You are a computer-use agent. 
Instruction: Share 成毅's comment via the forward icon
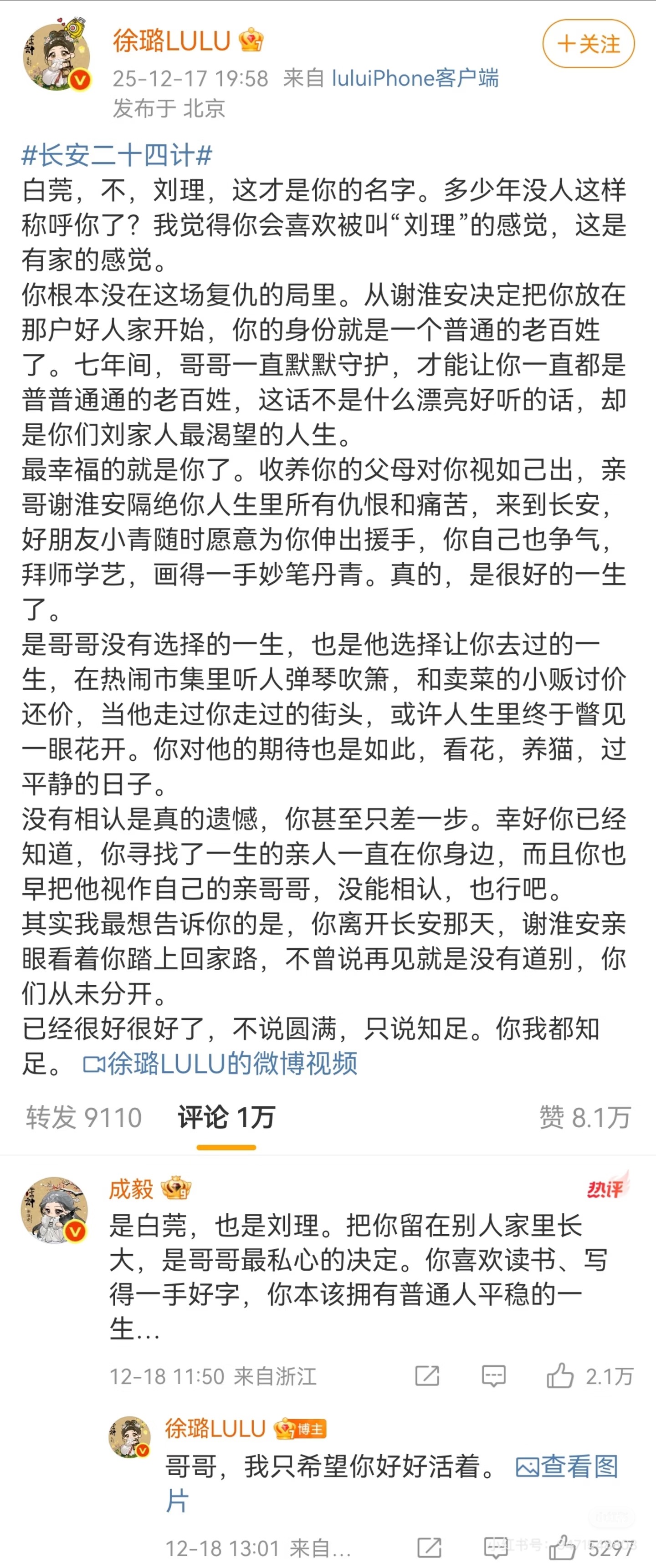(427, 1376)
